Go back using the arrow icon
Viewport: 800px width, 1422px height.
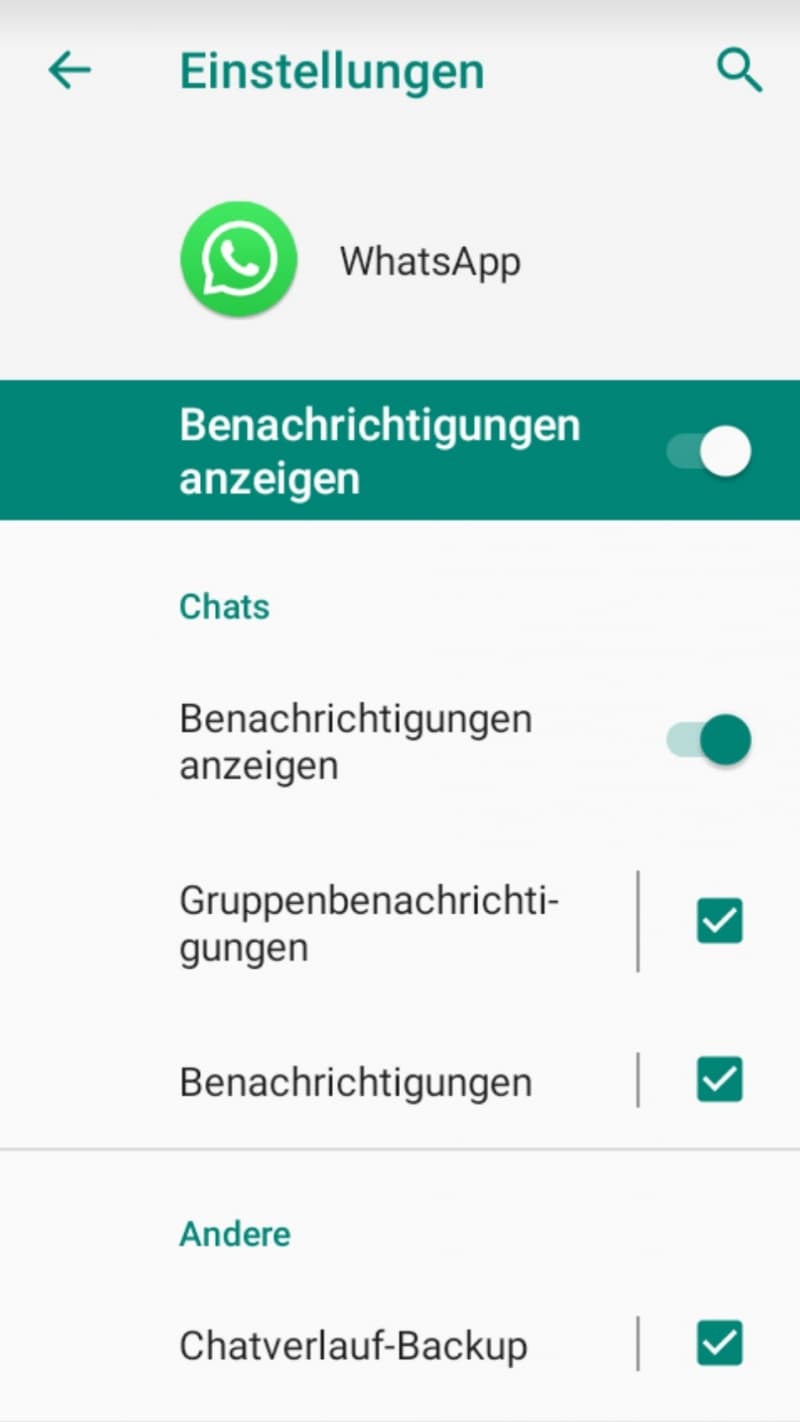pyautogui.click(x=69, y=71)
